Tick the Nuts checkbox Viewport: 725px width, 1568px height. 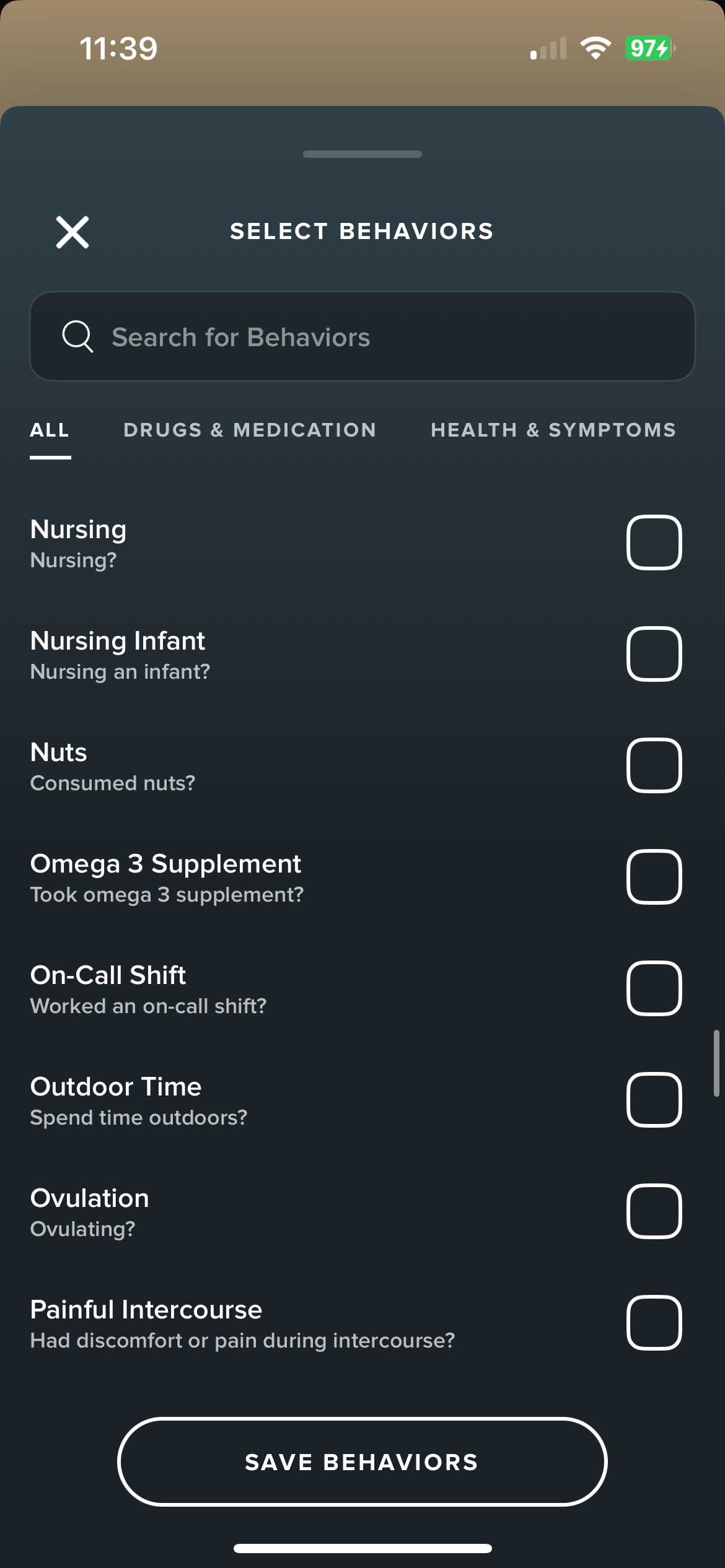[x=654, y=765]
